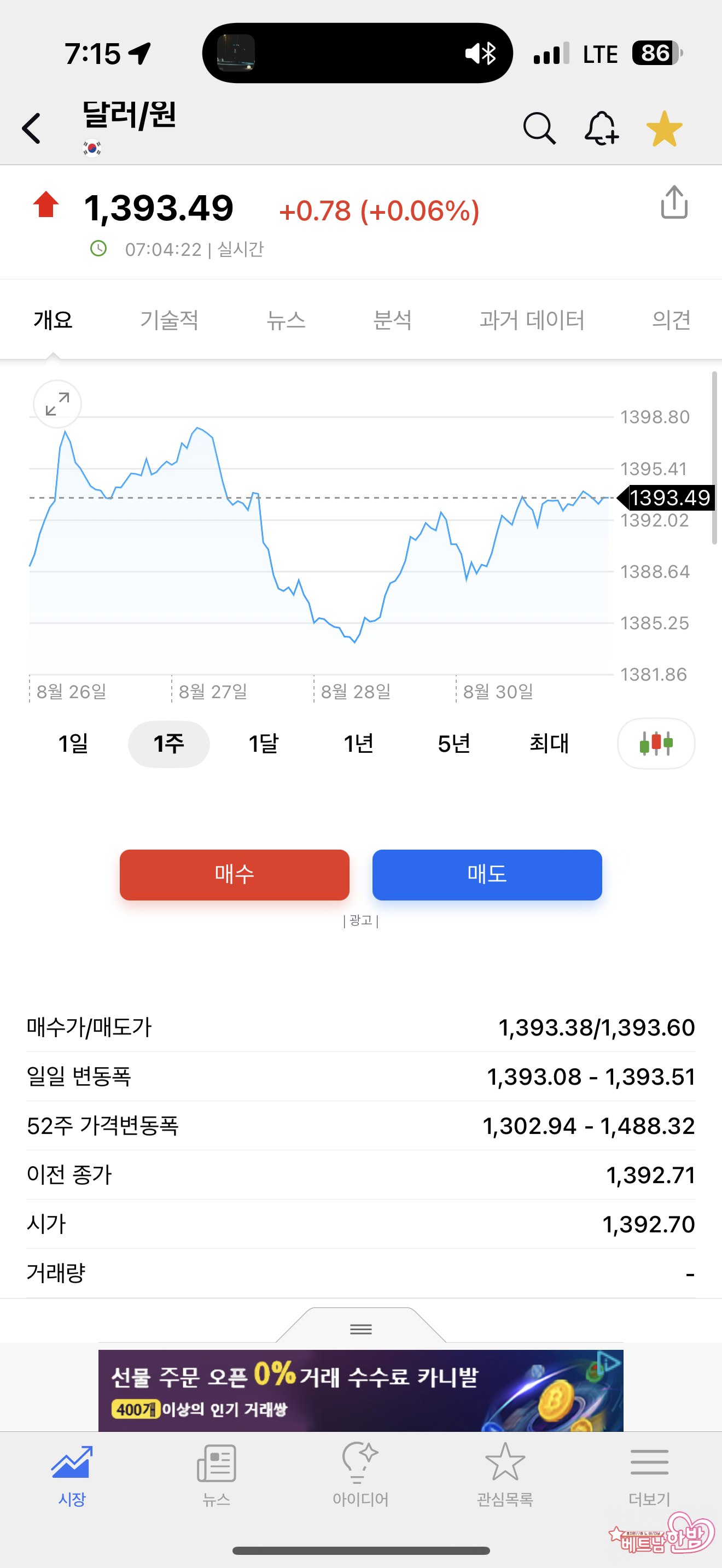
Task: Select the 1일 chart range
Action: pos(73,743)
